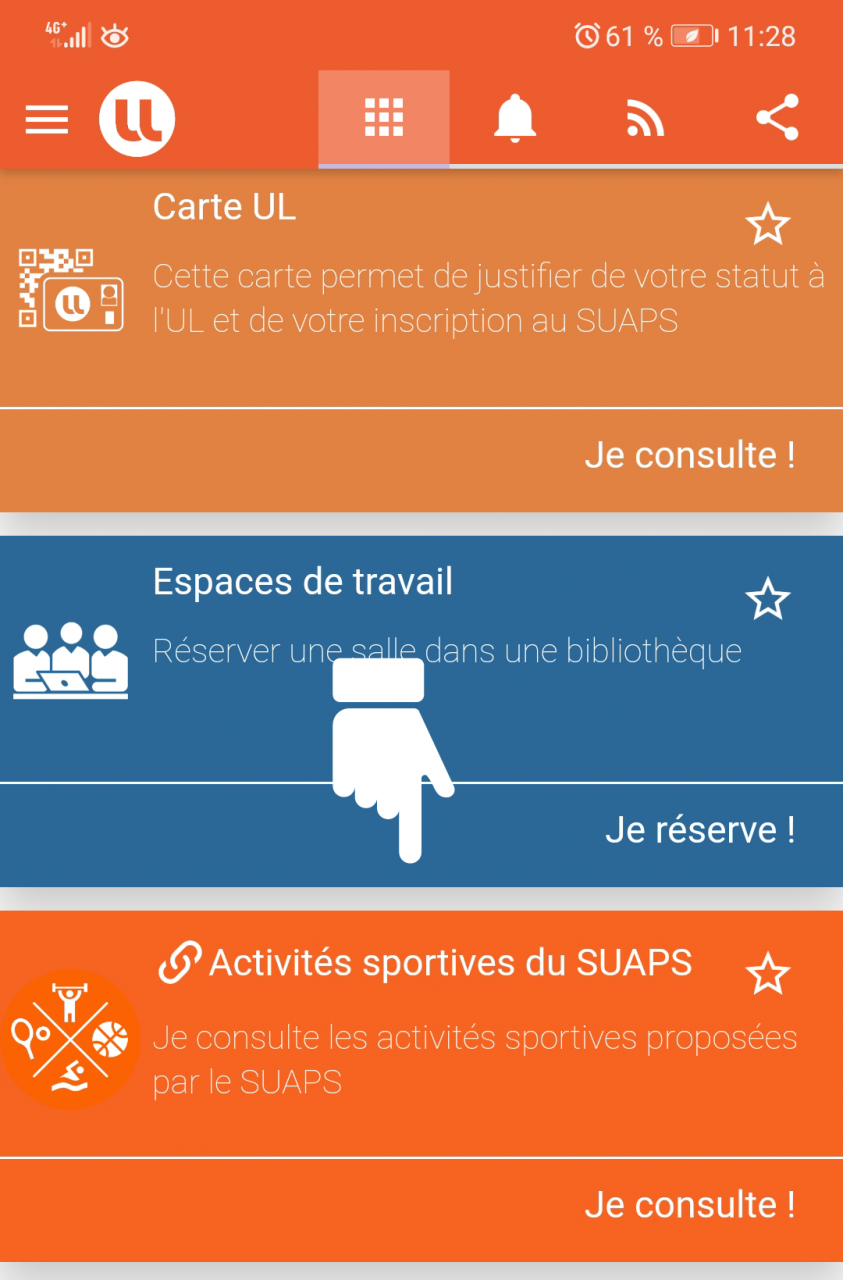Open the UL logo home button
This screenshot has width=843, height=1280.
pyautogui.click(x=137, y=119)
